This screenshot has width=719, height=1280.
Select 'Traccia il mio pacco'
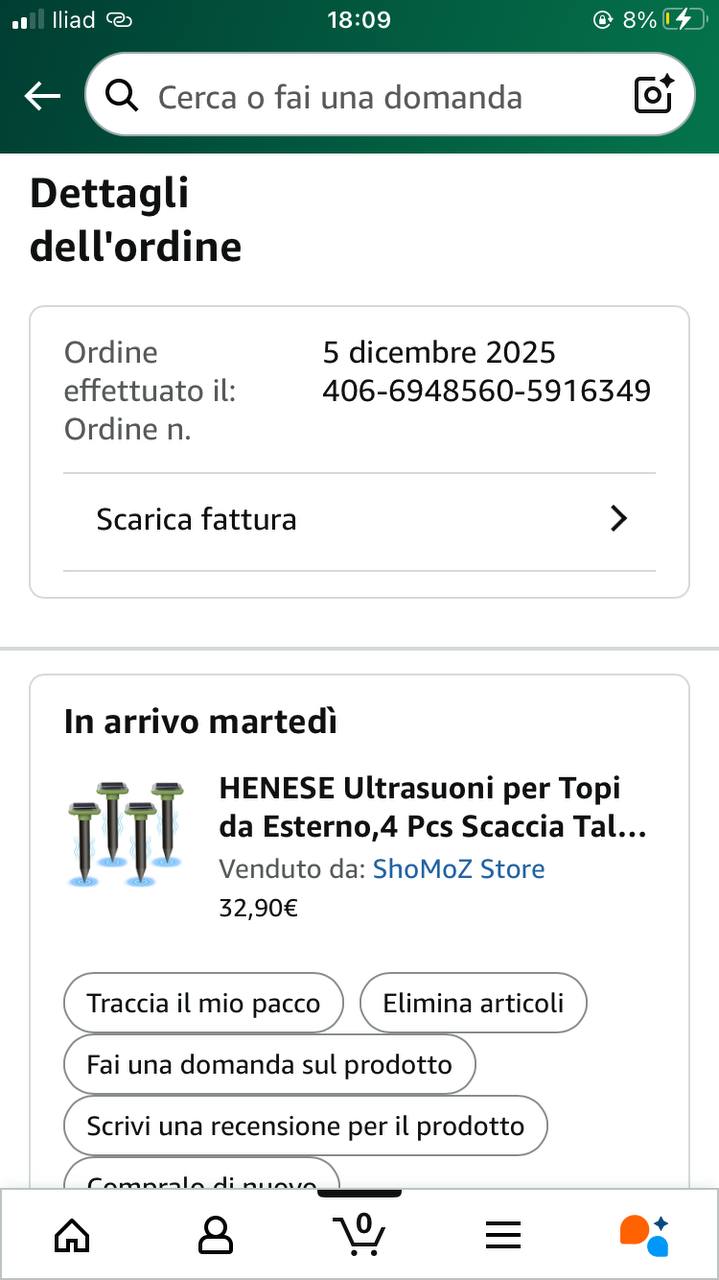click(x=203, y=1003)
